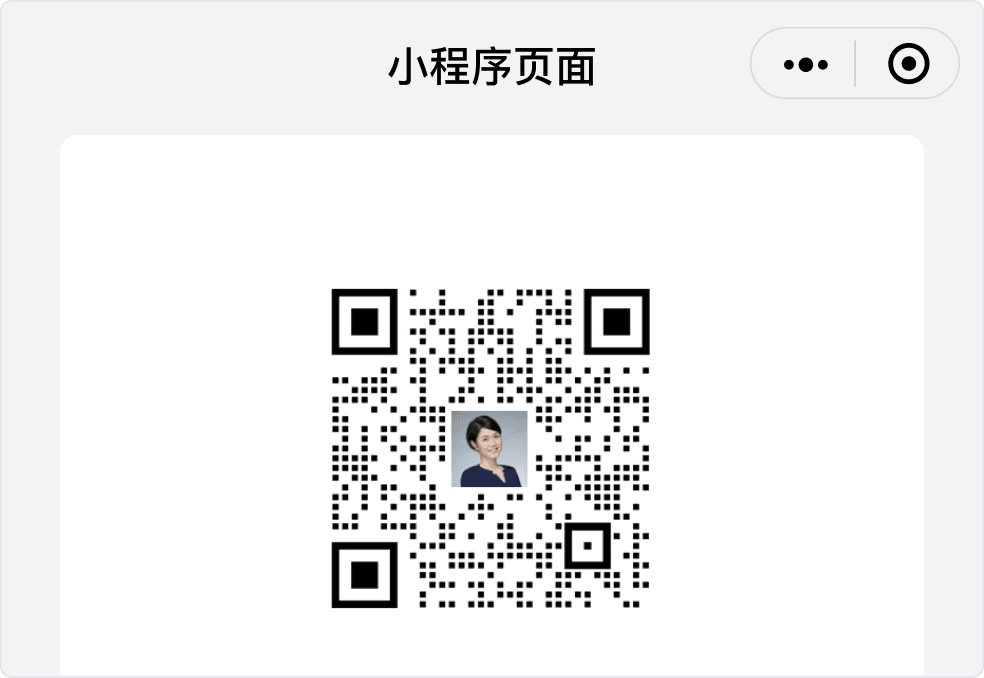Open the mini program more options menu

[x=805, y=65]
